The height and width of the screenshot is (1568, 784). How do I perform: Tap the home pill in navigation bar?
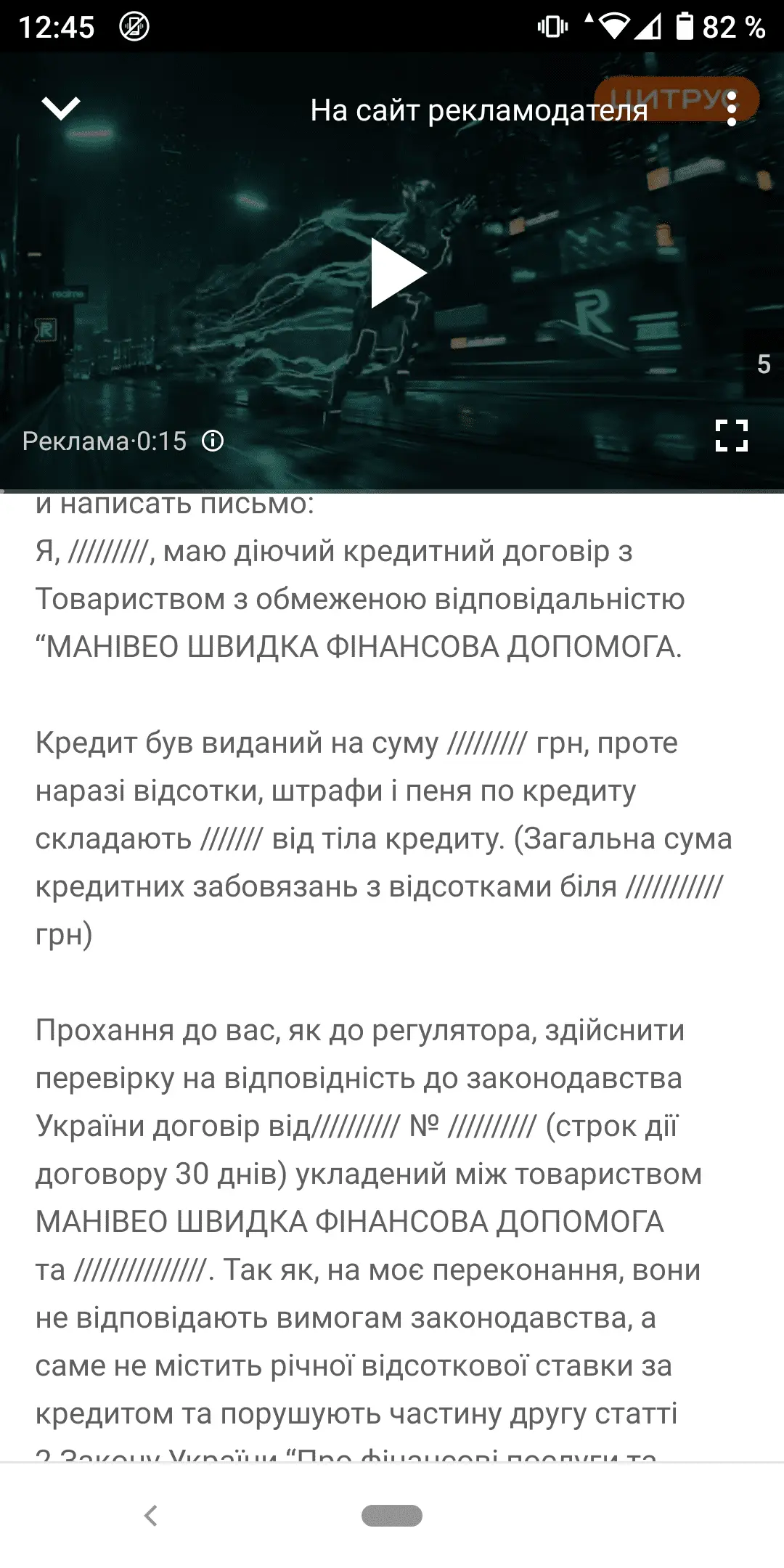click(392, 1515)
